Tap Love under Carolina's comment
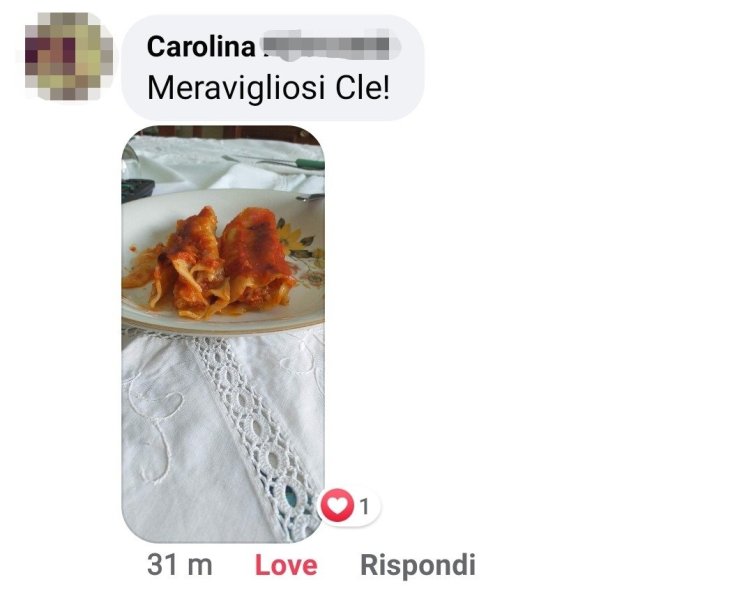753x600 pixels. point(286,565)
